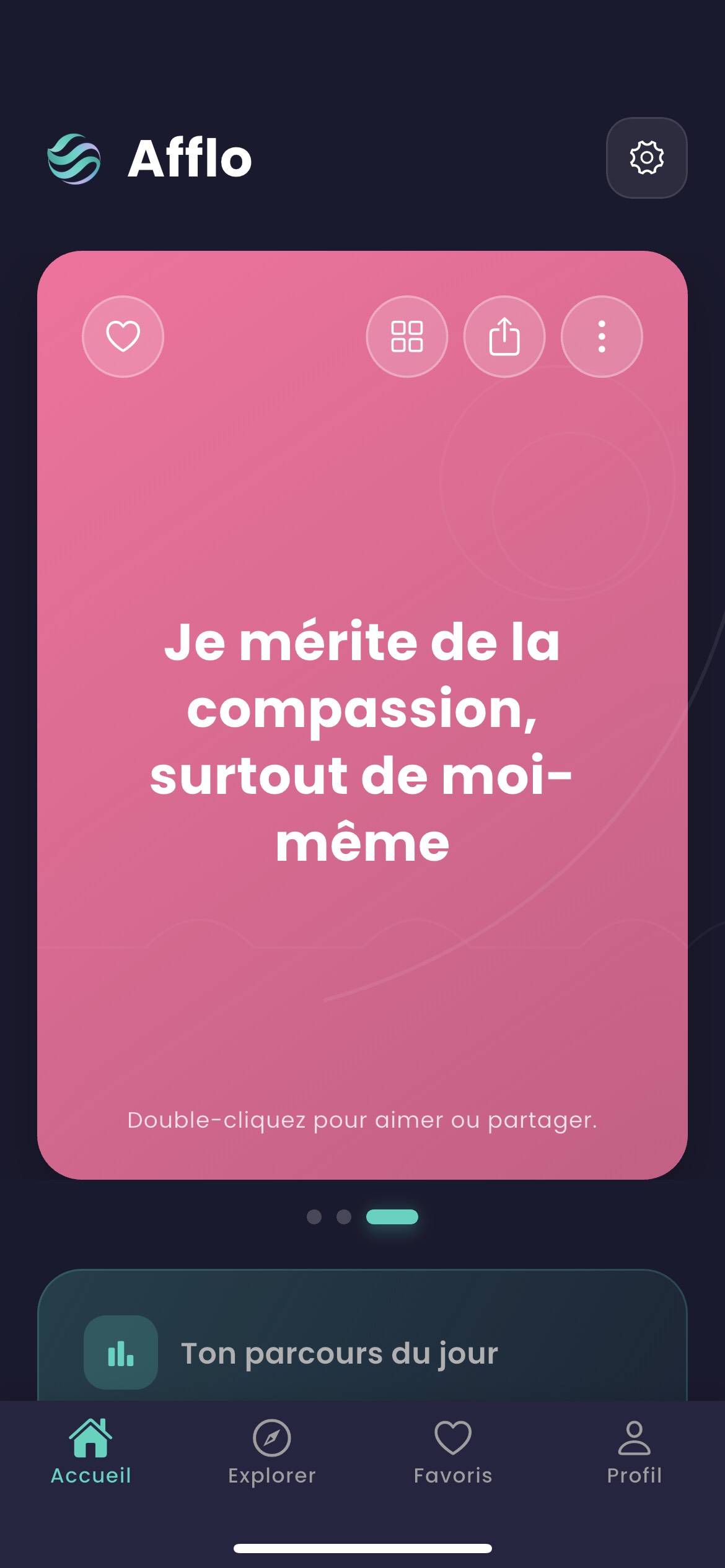Viewport: 725px width, 1568px height.
Task: Click the bar chart icon on Ton parcours
Action: [x=120, y=1352]
